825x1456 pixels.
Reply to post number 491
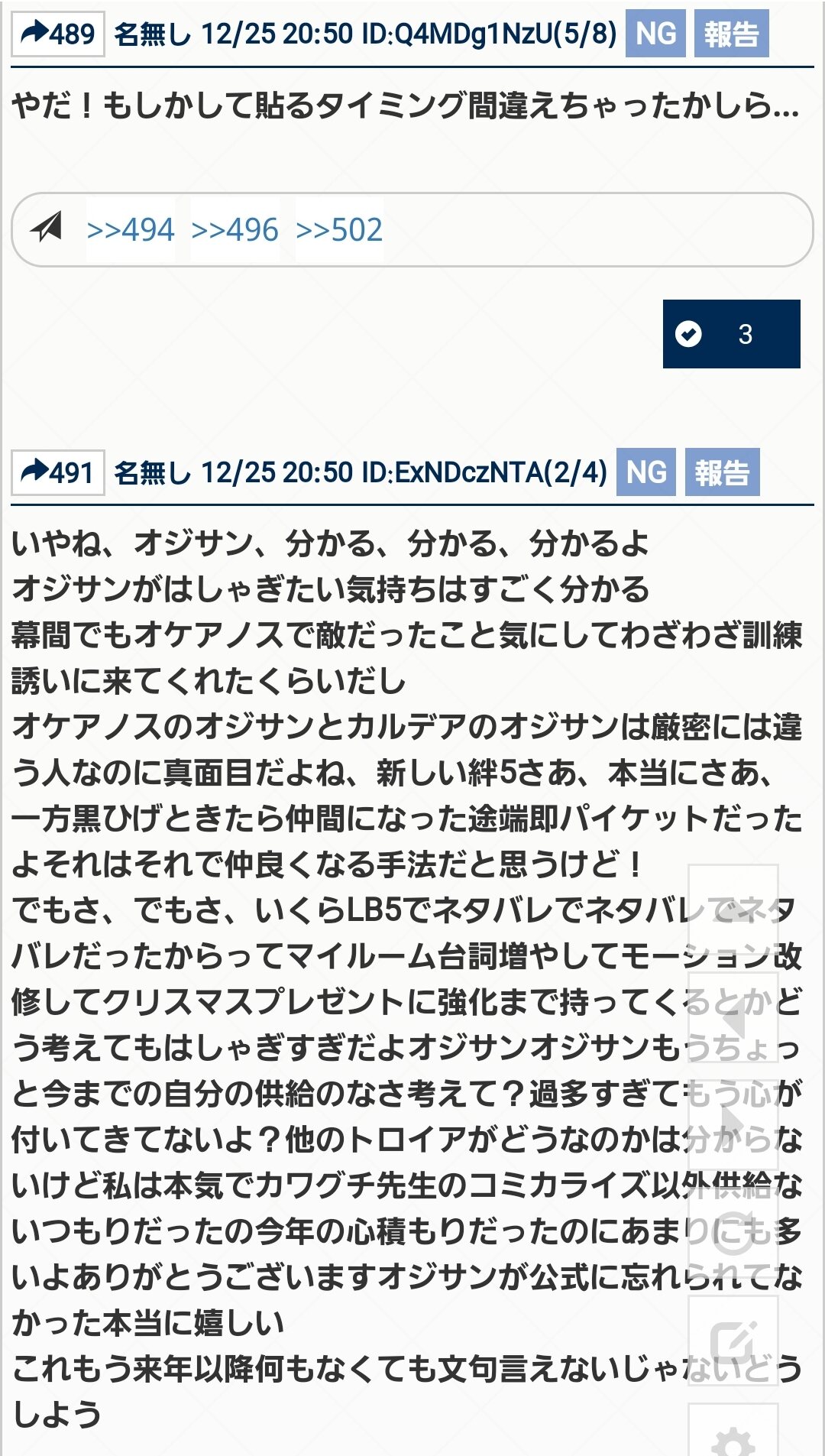[x=58, y=472]
